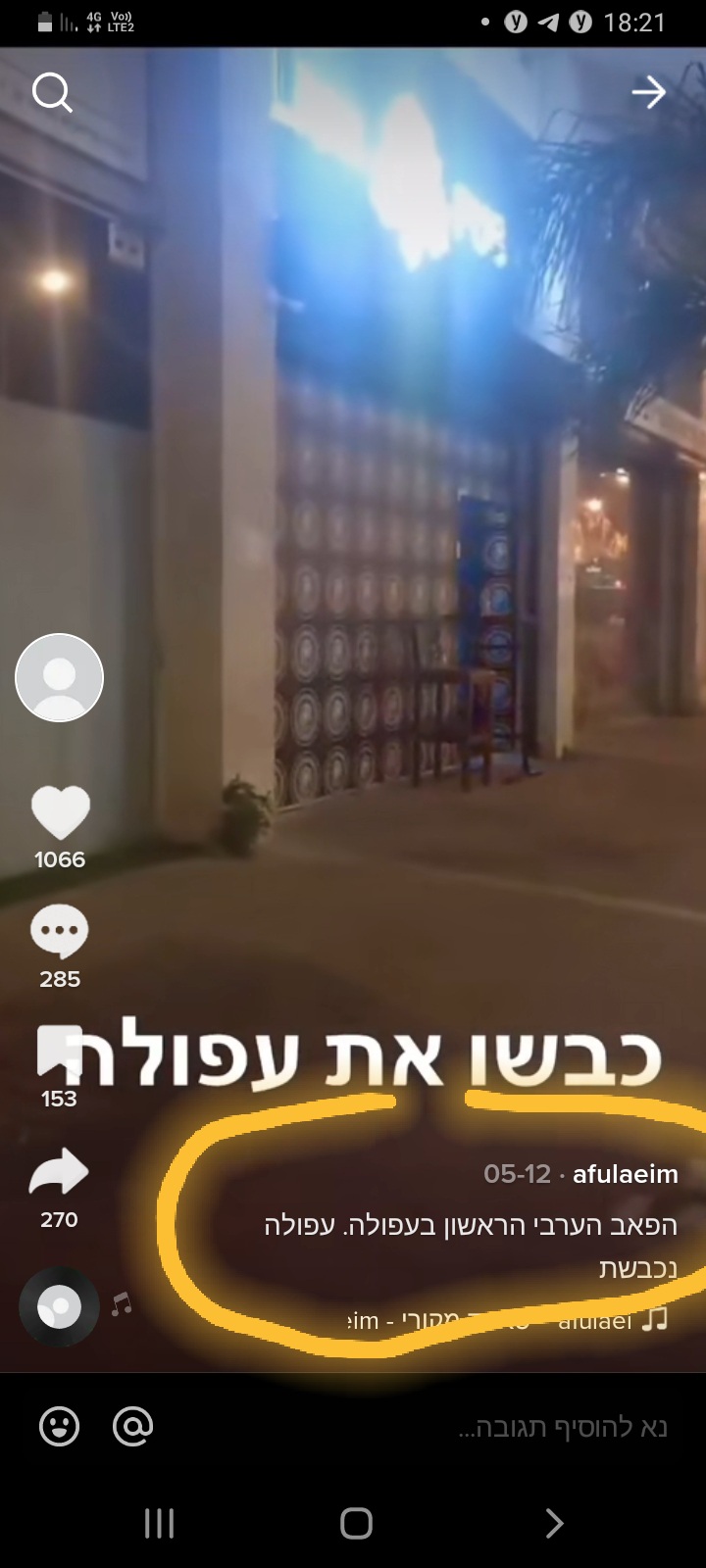Tap the arrow at the top corner
The image size is (706, 1568).
pyautogui.click(x=648, y=93)
